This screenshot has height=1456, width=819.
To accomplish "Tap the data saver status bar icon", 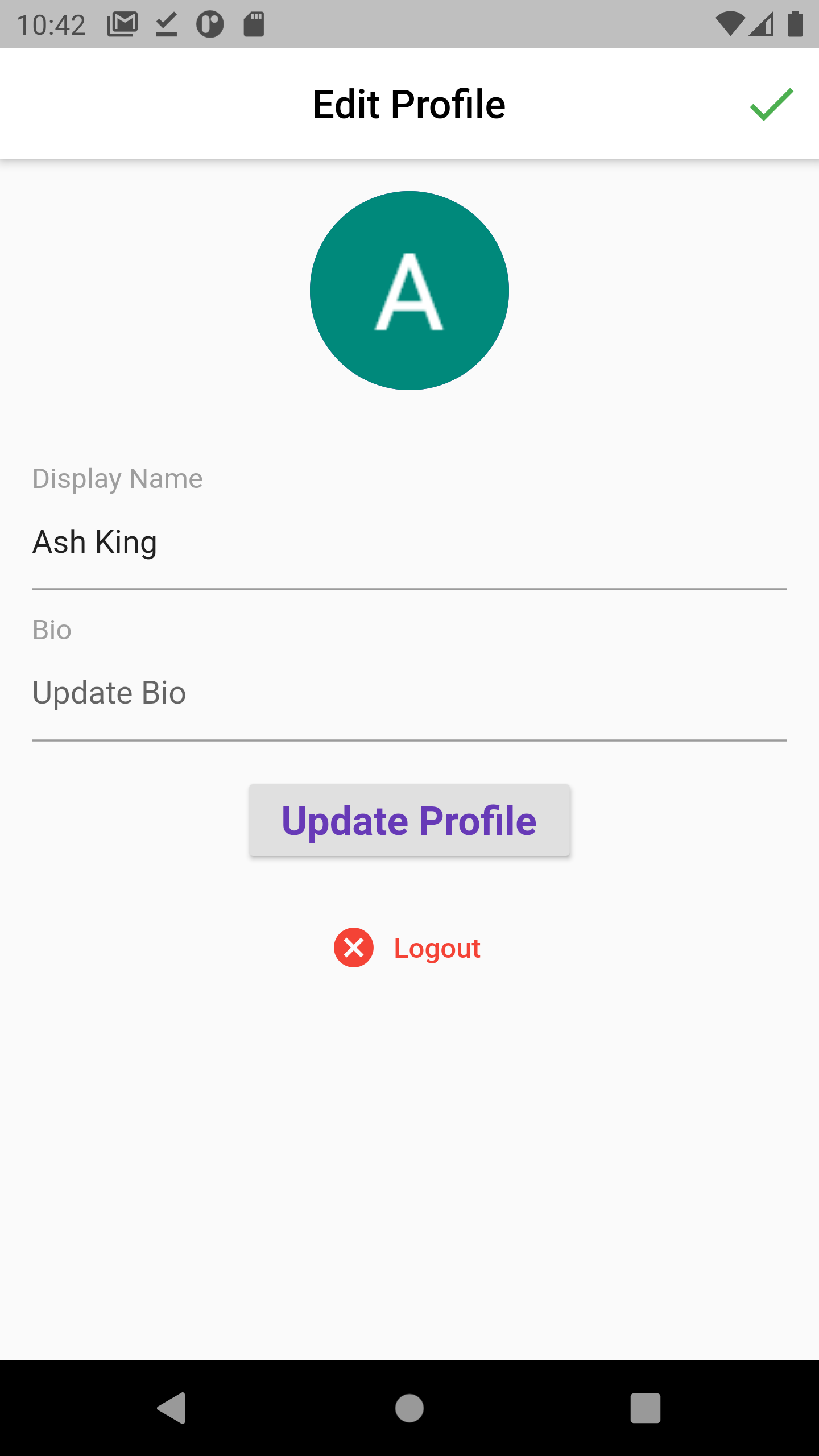I will coord(209,23).
